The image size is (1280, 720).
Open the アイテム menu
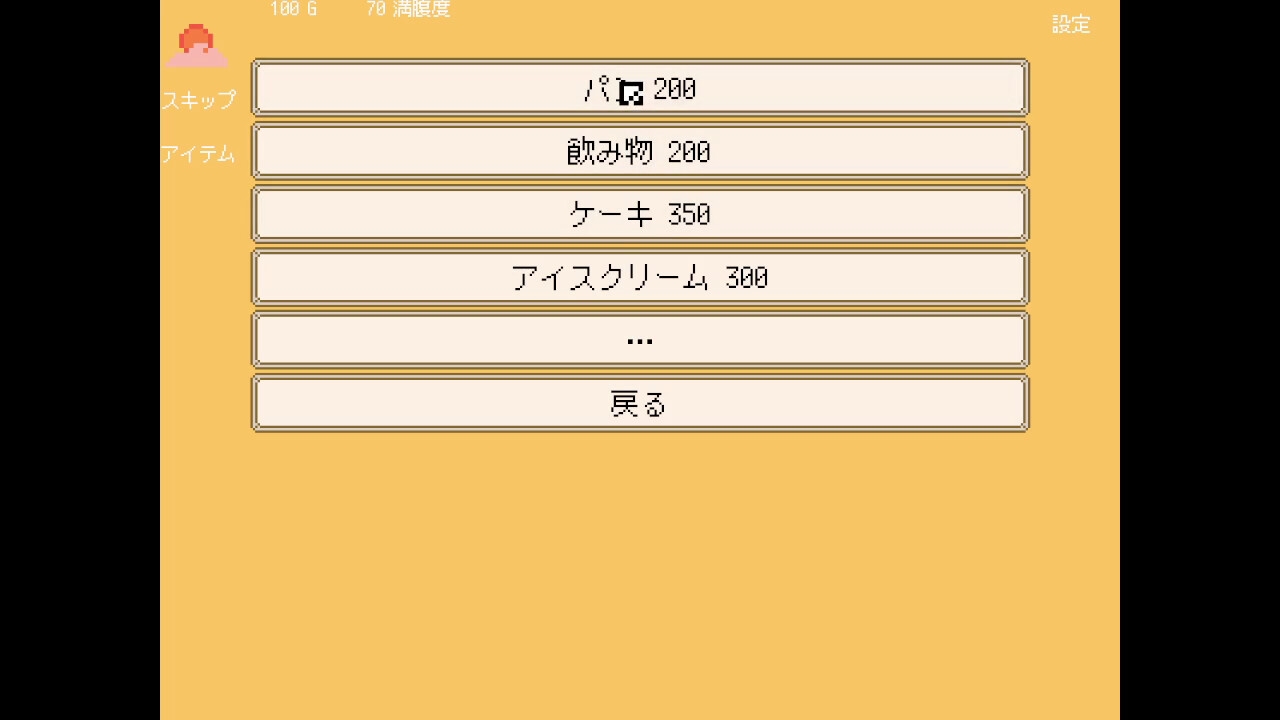198,154
